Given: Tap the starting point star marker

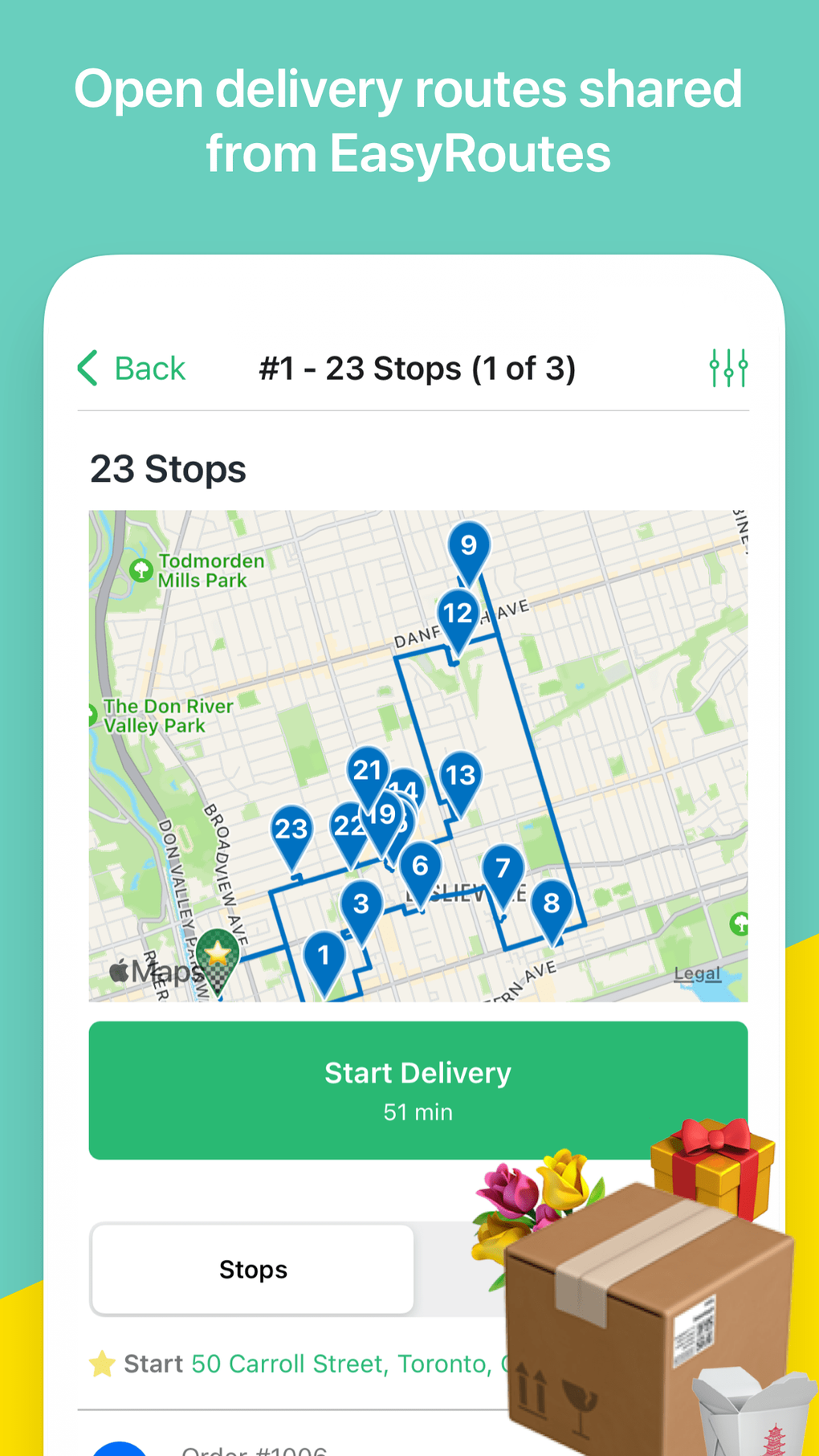Looking at the screenshot, I should 218,956.
